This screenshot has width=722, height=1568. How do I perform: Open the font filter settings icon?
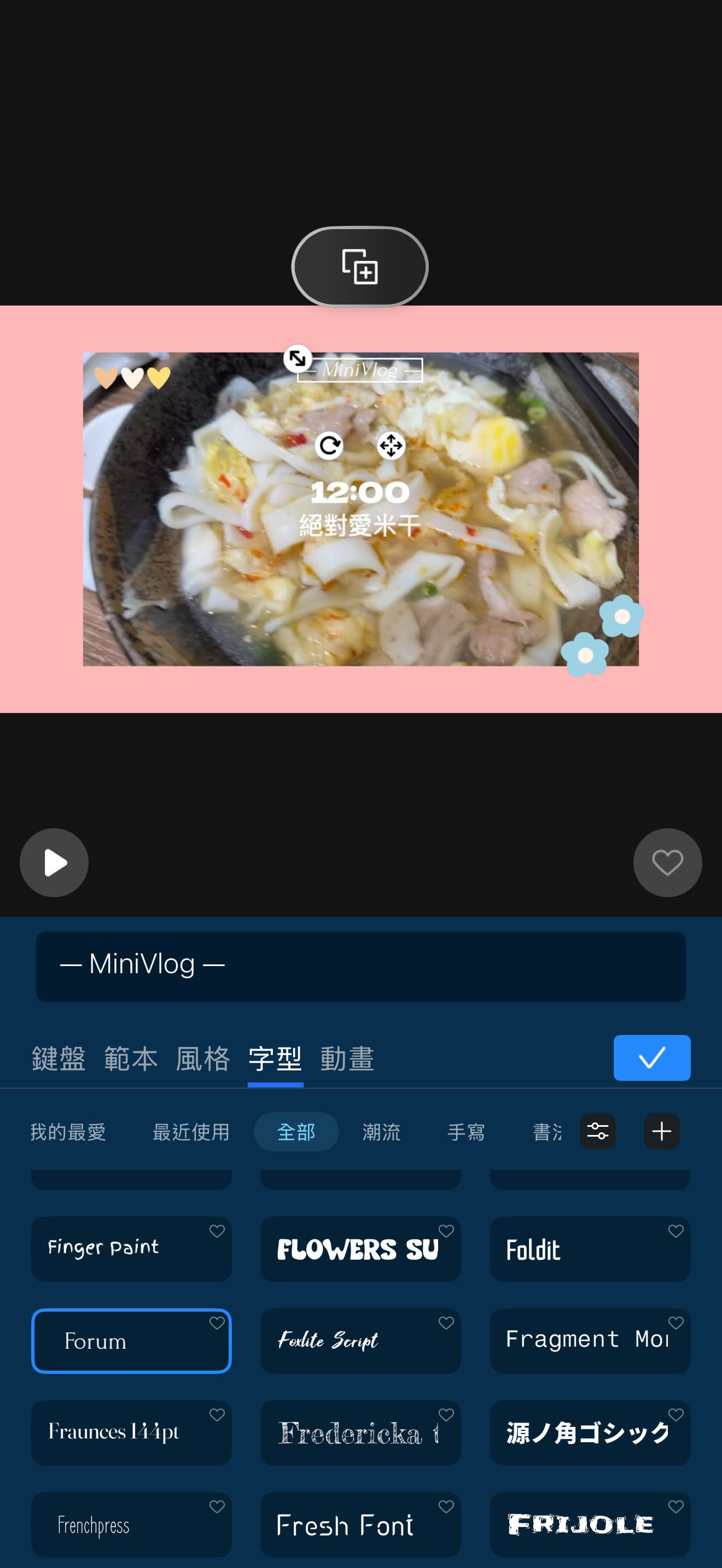click(x=597, y=1131)
